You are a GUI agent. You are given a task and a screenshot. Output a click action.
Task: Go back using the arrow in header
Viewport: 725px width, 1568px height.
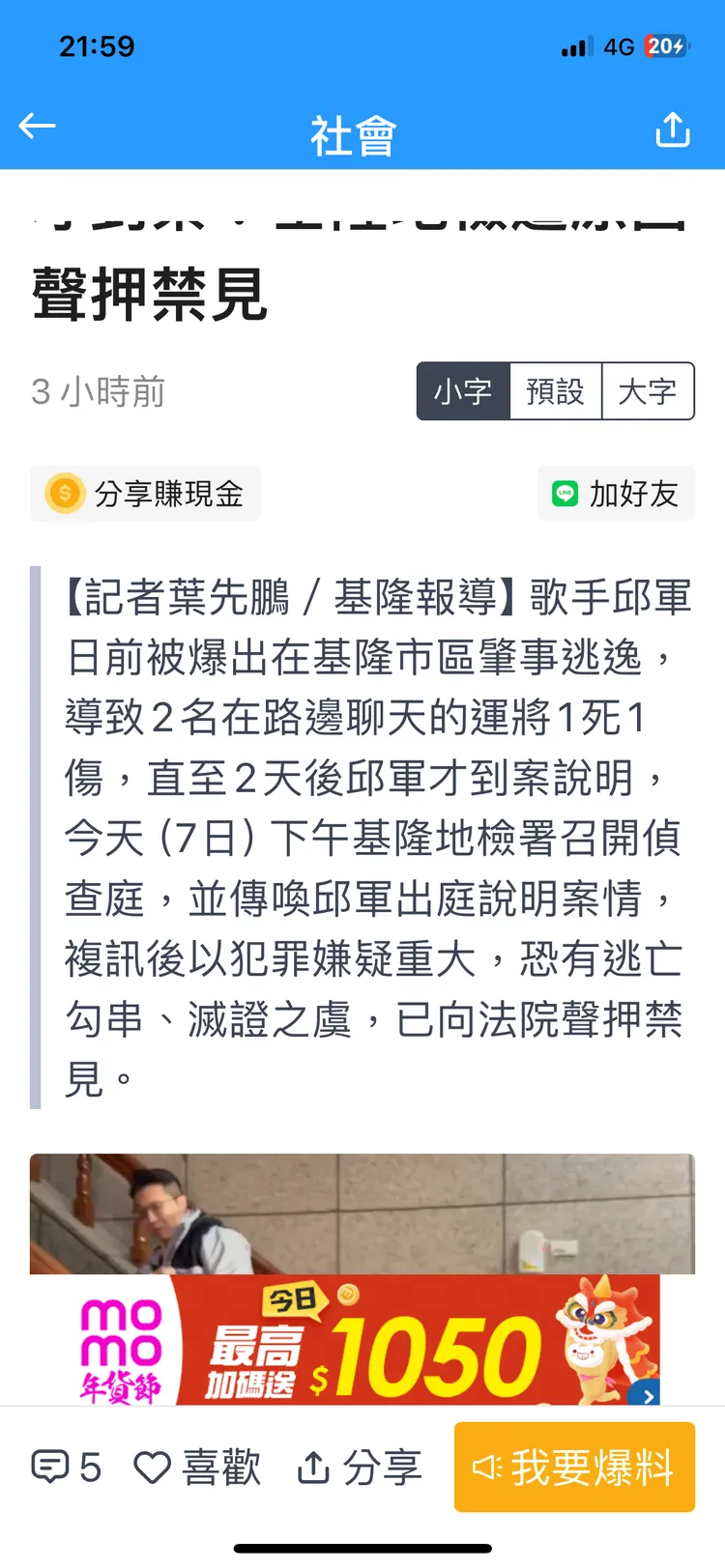(38, 127)
